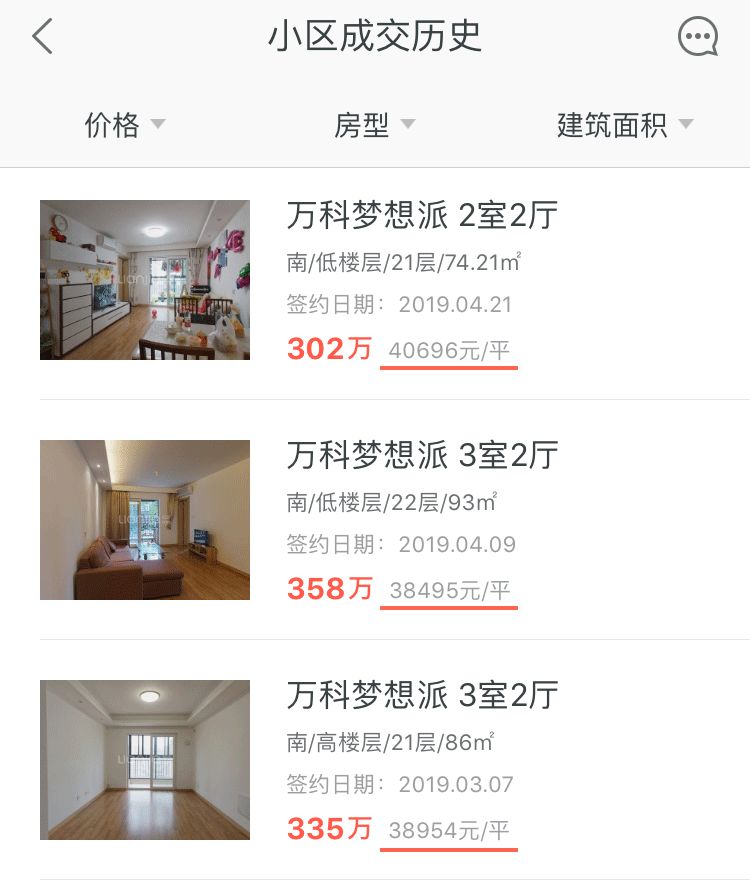Viewport: 750px width, 886px height.
Task: Click the 房型 filter arrow icon
Action: click(408, 126)
